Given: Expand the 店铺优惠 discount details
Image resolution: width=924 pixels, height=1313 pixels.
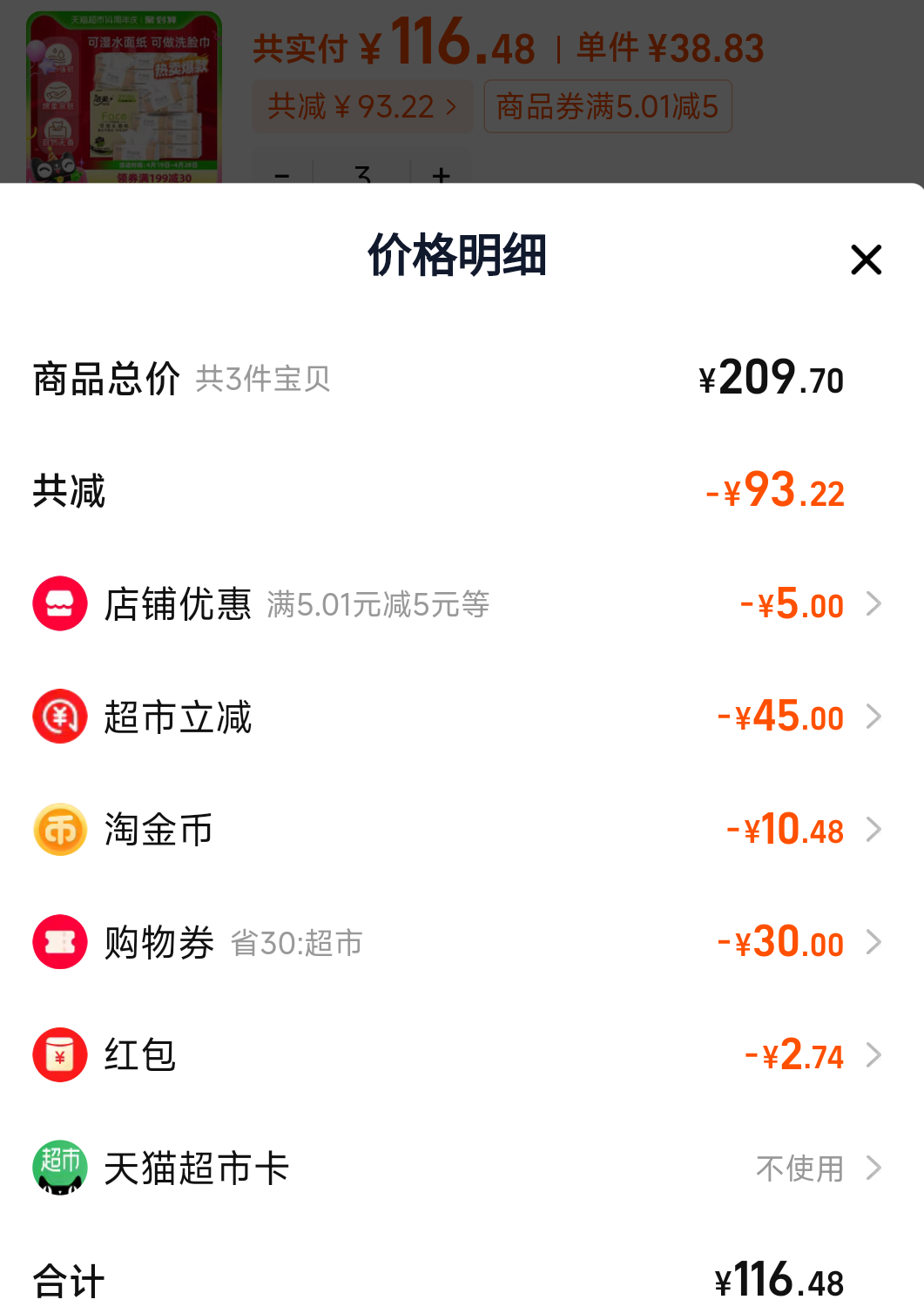Looking at the screenshot, I should click(x=873, y=602).
